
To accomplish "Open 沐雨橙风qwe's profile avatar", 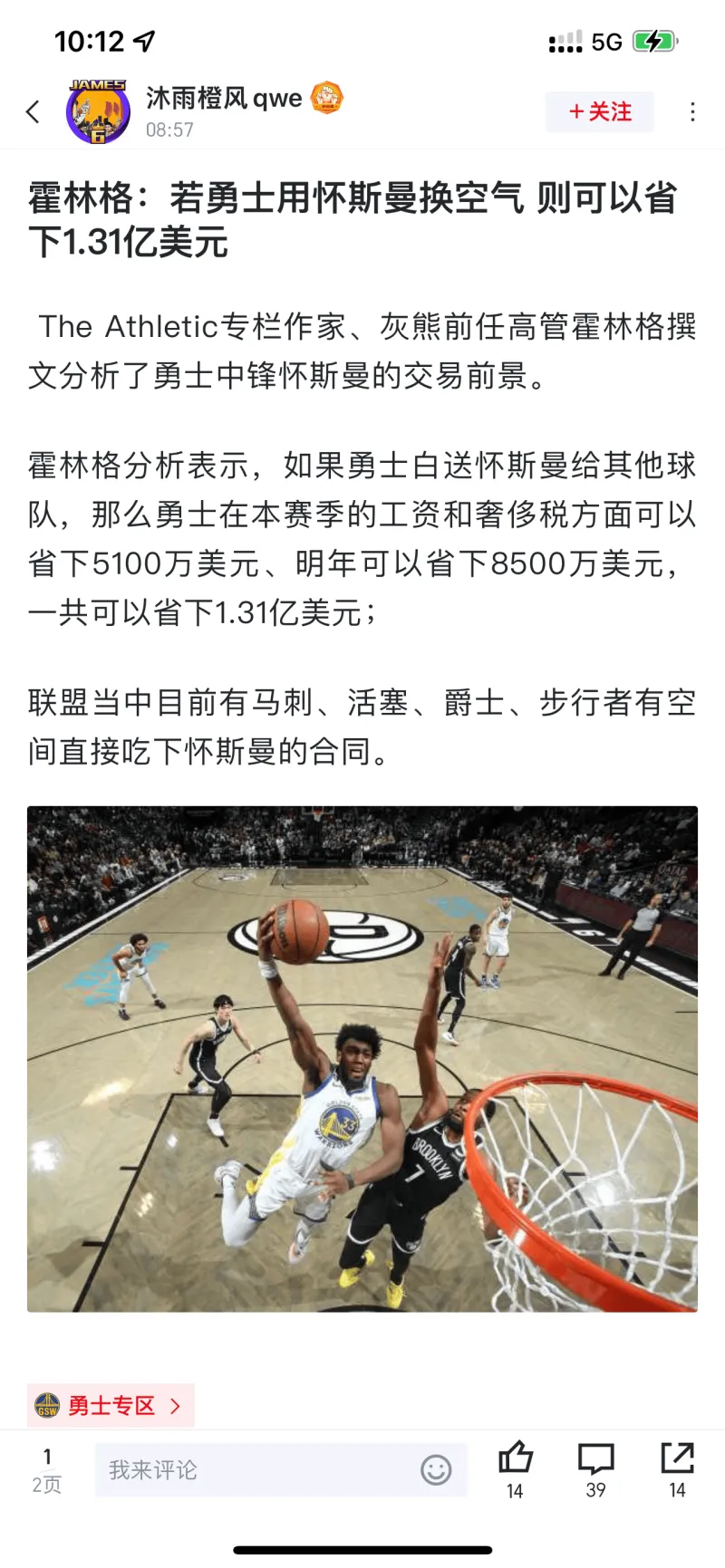I will pyautogui.click(x=98, y=111).
